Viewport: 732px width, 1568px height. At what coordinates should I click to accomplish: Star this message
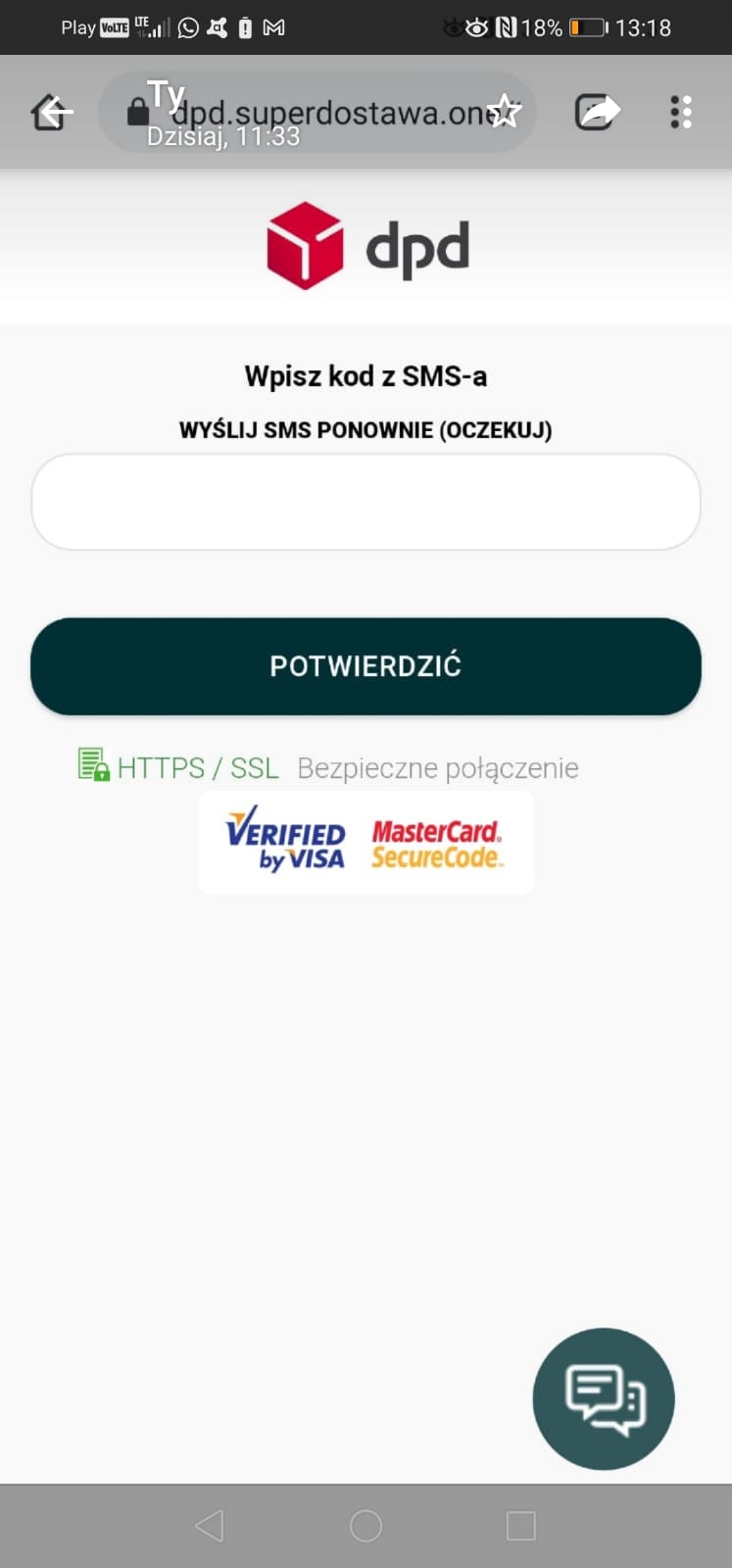click(x=505, y=112)
